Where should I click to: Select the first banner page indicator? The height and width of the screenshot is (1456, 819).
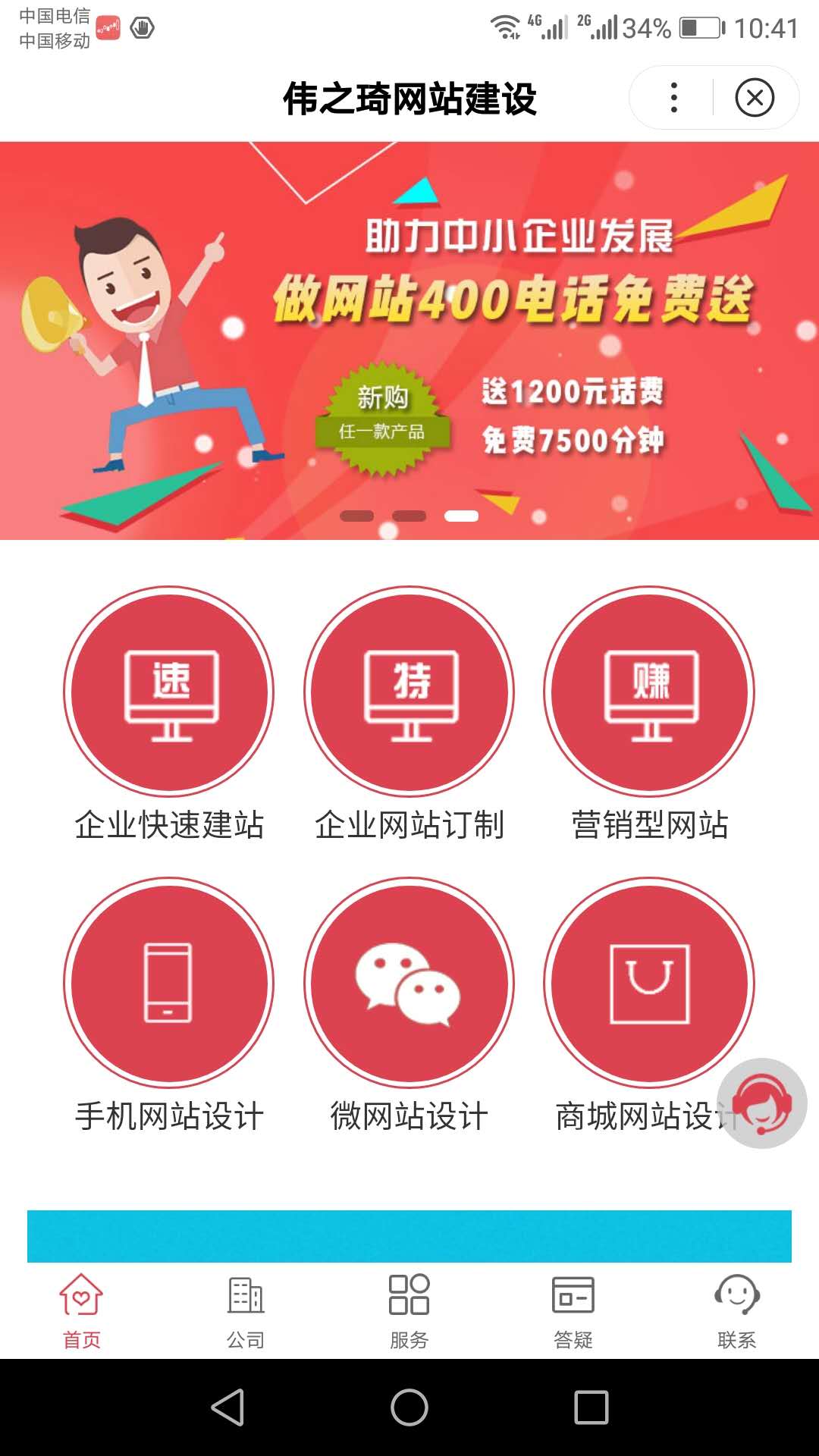(357, 516)
